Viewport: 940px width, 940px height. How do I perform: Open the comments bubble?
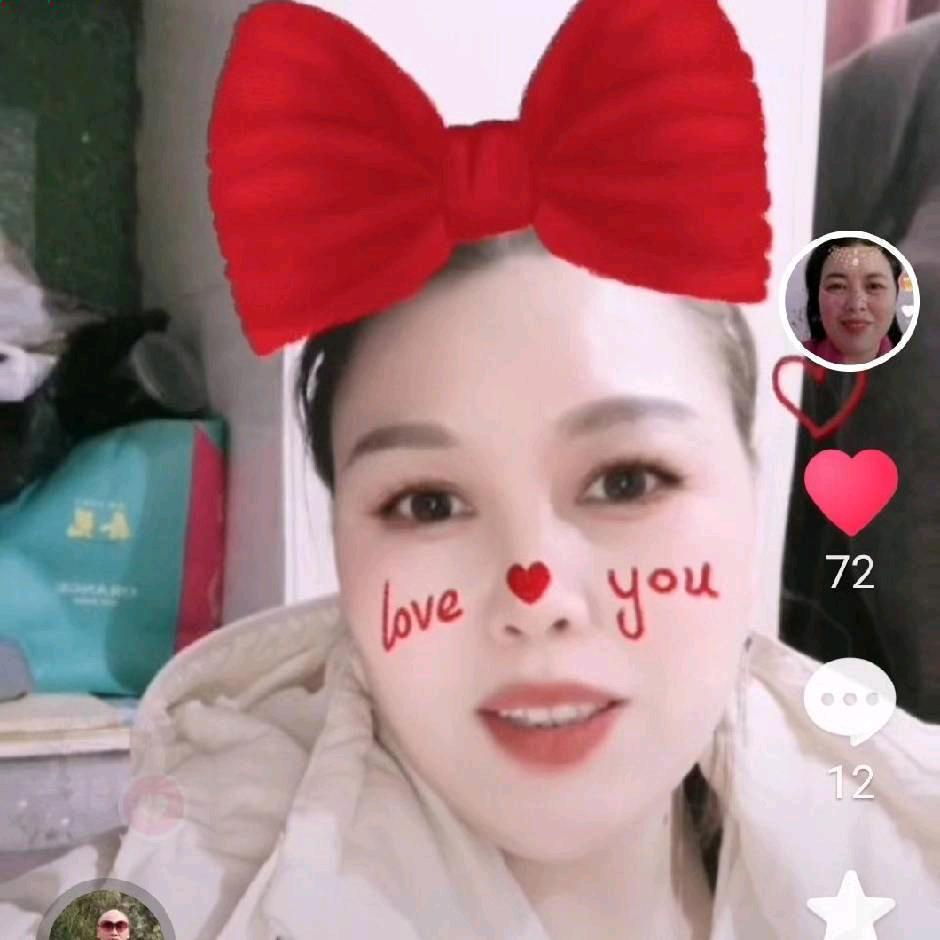(850, 700)
